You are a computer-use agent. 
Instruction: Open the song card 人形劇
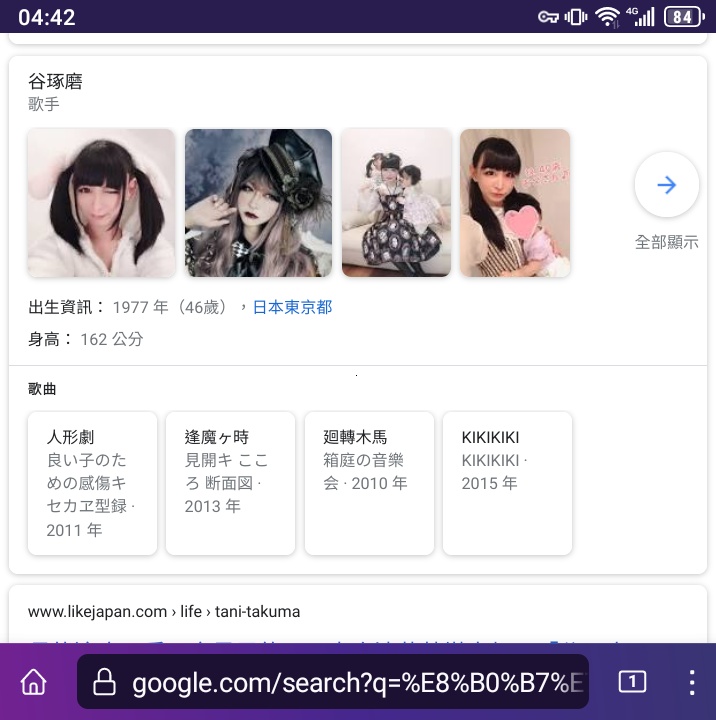coord(92,482)
